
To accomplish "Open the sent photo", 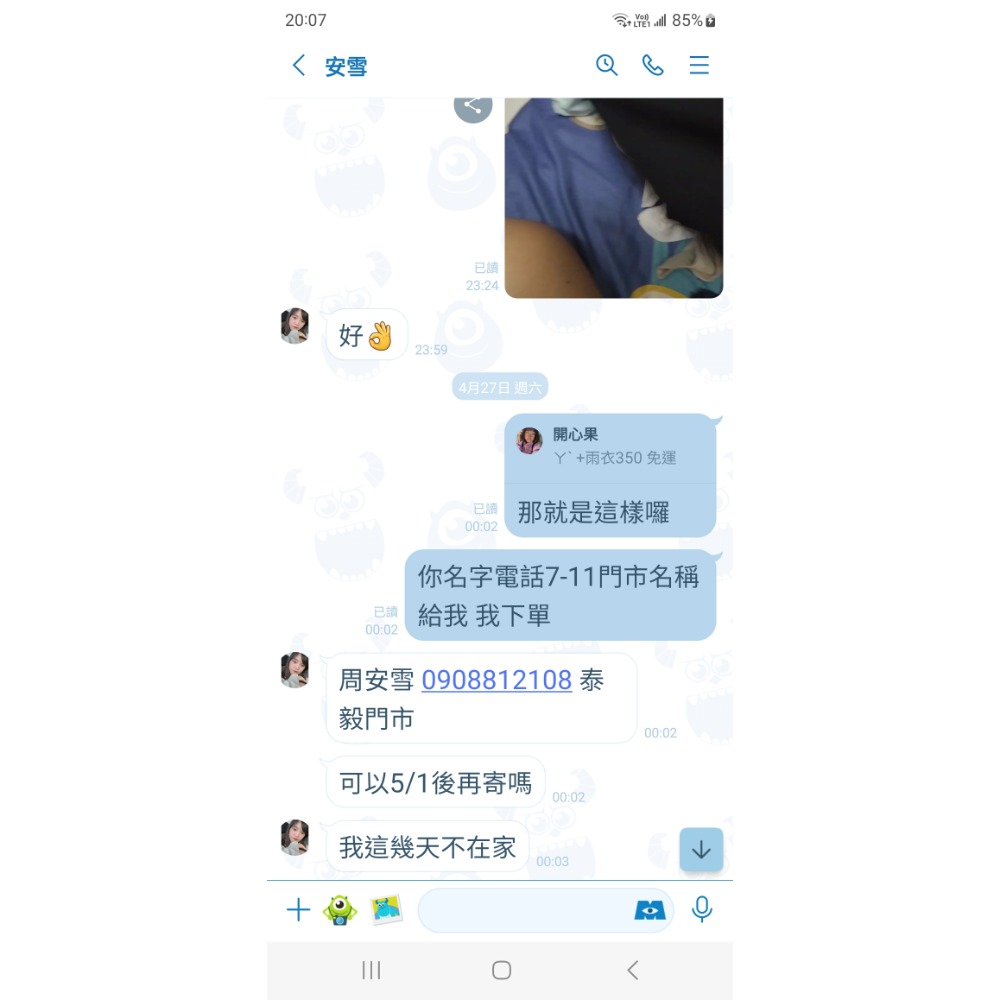I will pyautogui.click(x=613, y=198).
